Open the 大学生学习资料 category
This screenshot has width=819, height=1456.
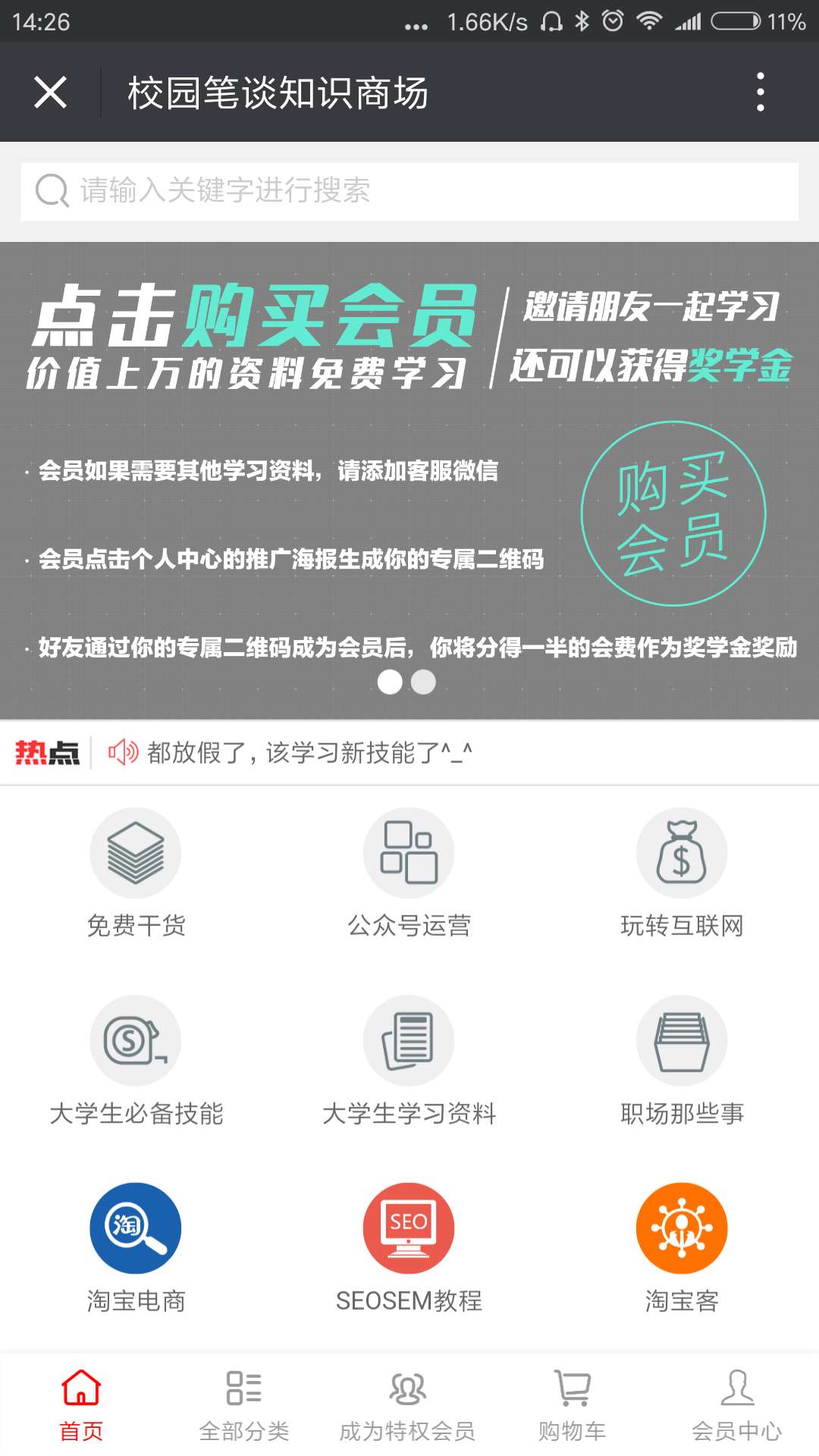409,1060
